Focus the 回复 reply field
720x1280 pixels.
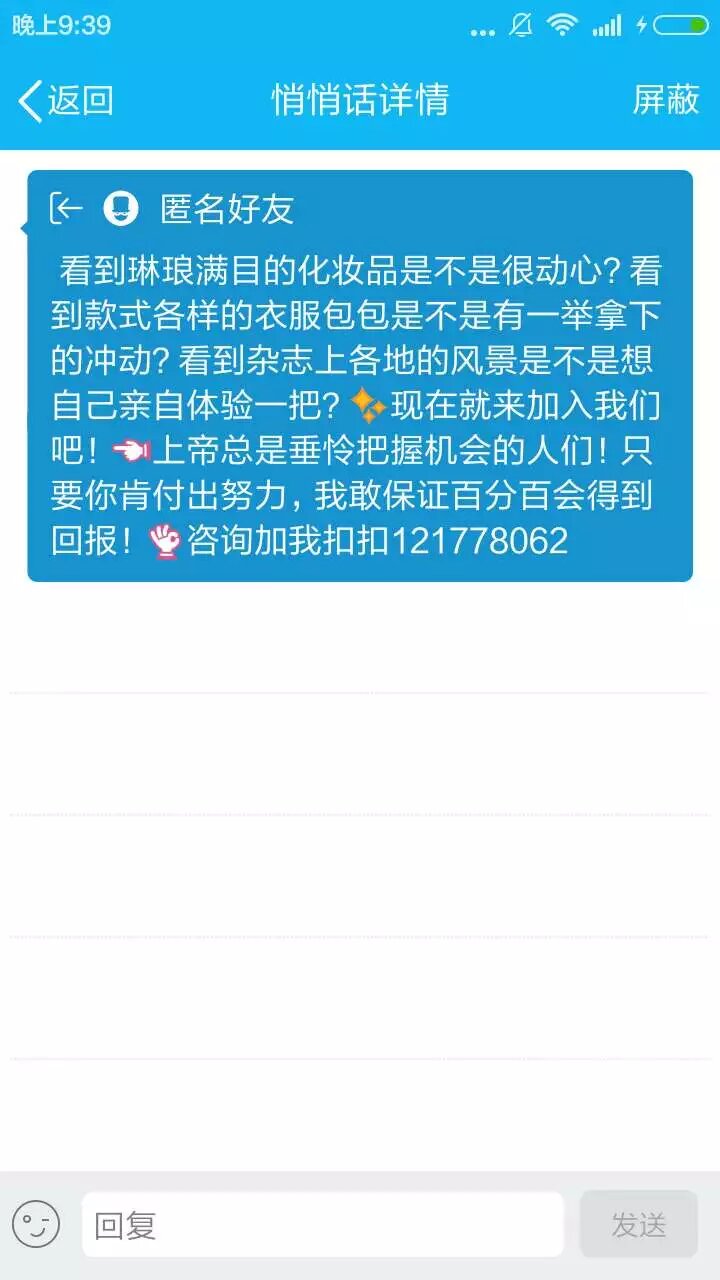coord(322,1224)
